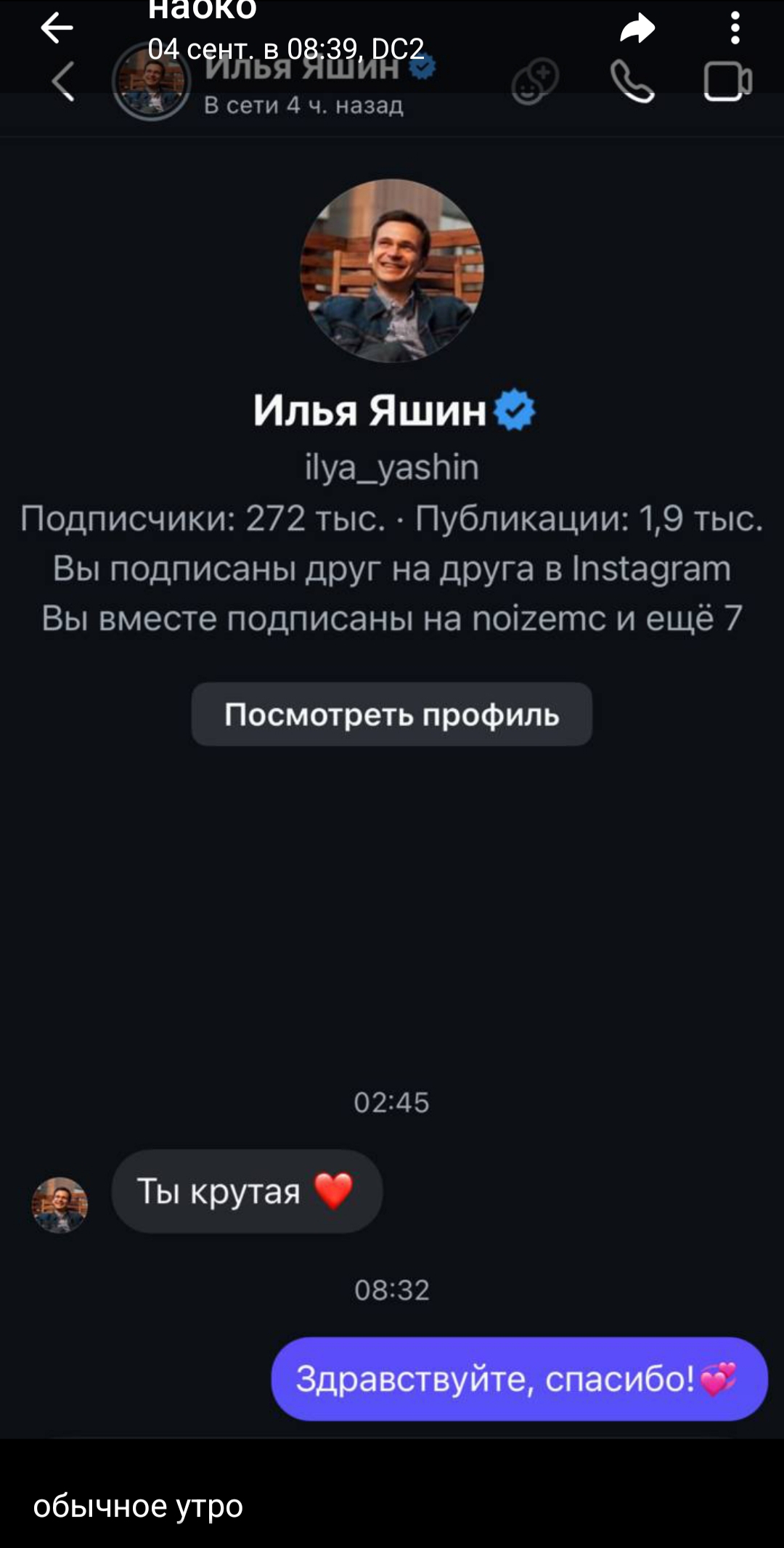Open the three-dot overflow menu

coord(735,29)
